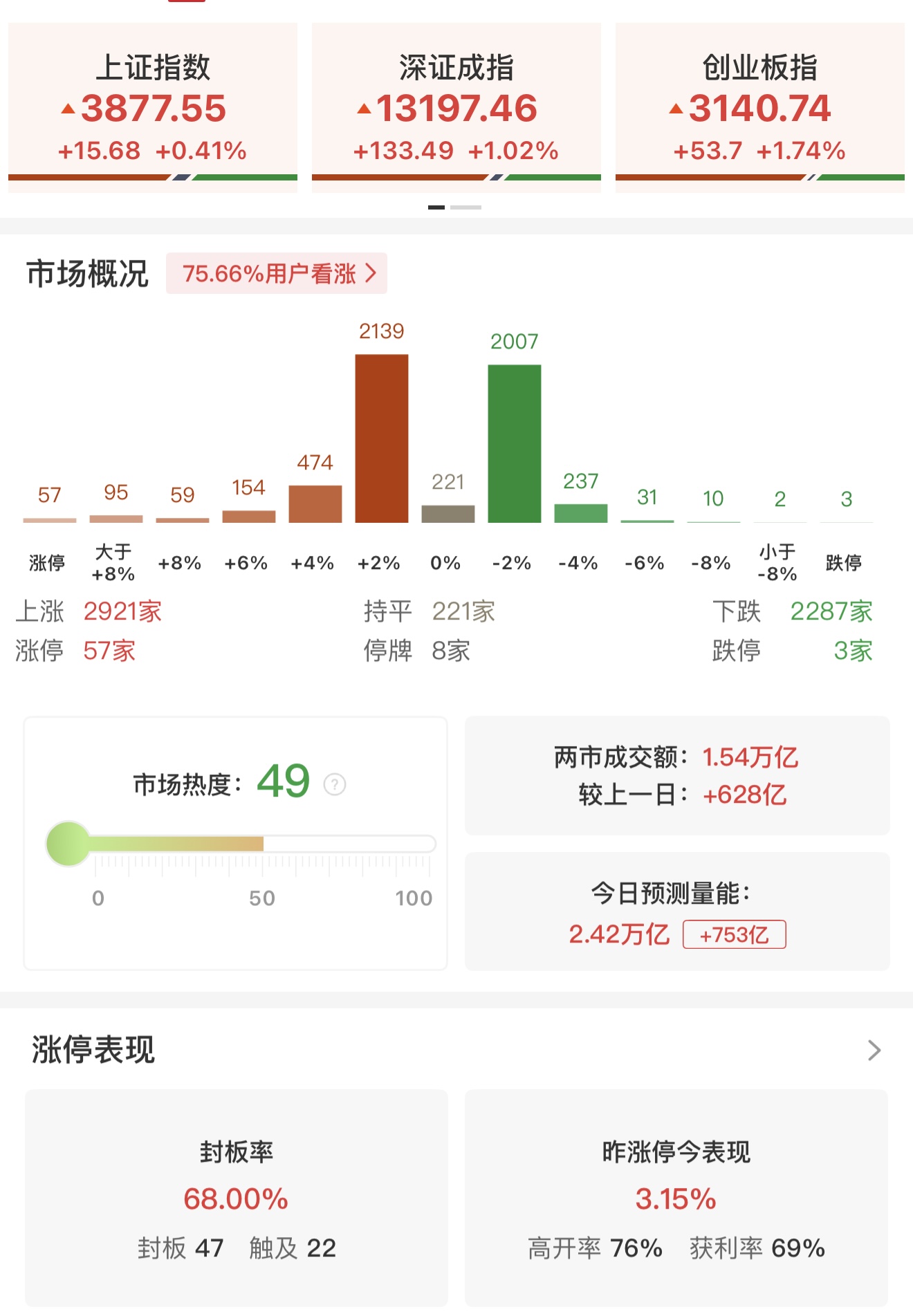Open the 封板率 68.00% card
Viewport: 913px width, 1316px height.
coord(236,1198)
